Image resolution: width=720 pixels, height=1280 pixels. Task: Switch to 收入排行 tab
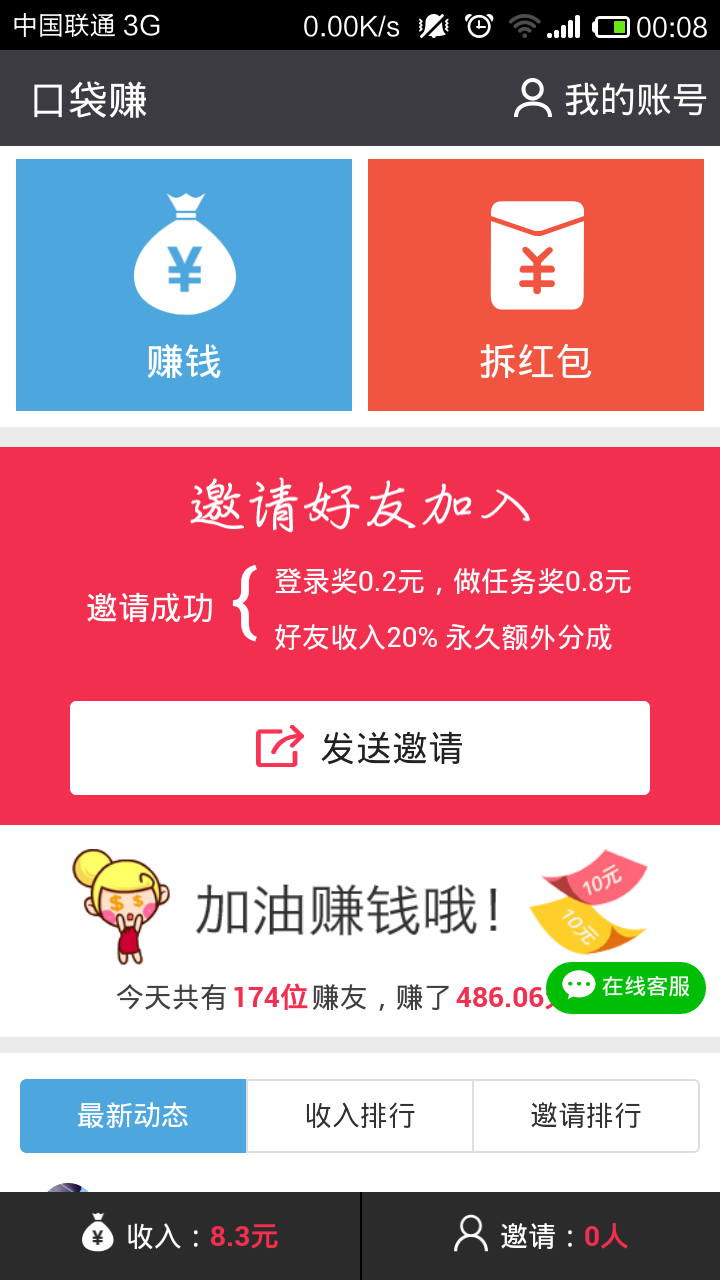click(x=360, y=1116)
